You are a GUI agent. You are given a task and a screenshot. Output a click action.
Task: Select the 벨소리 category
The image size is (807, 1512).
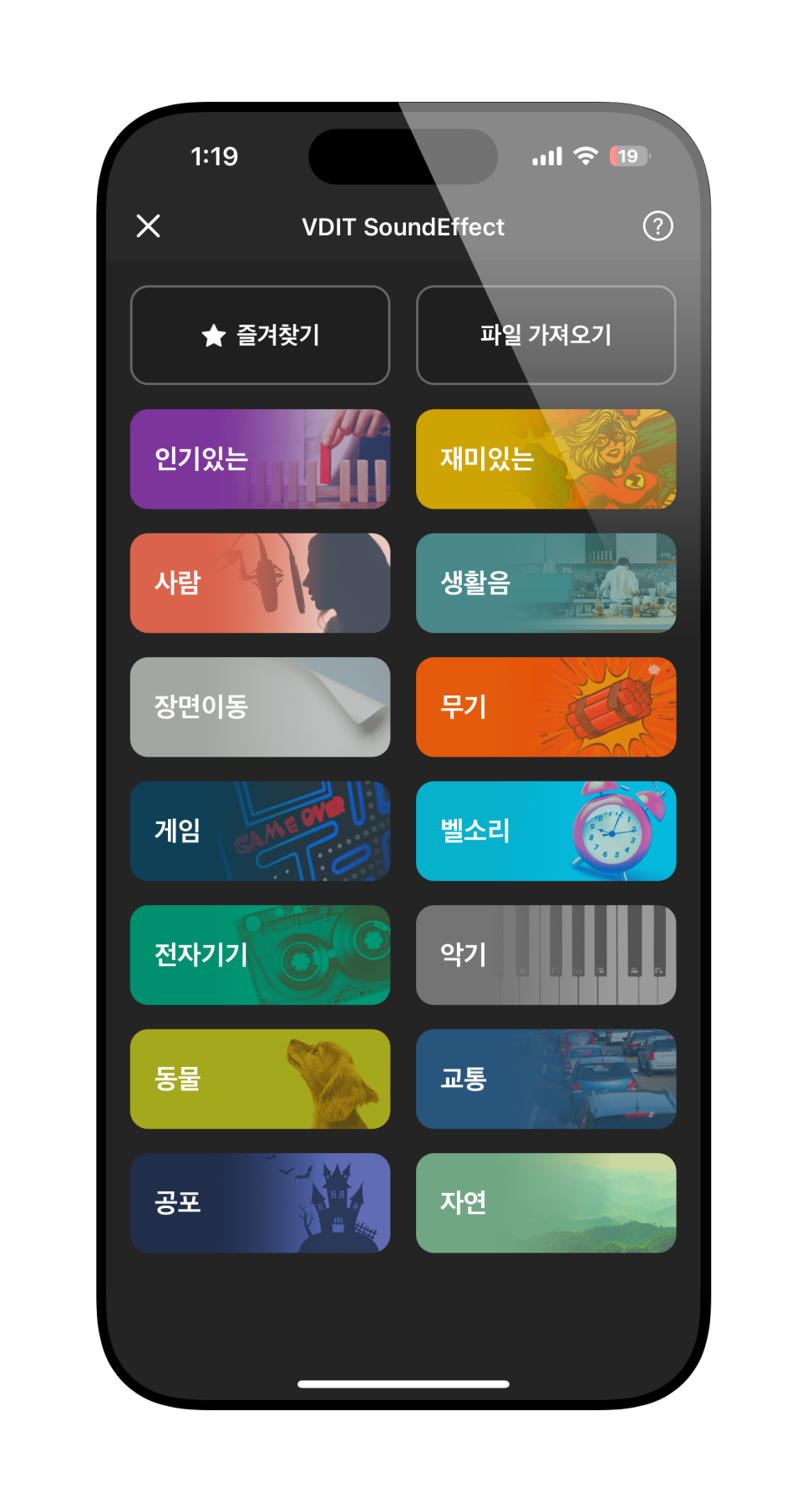(546, 831)
